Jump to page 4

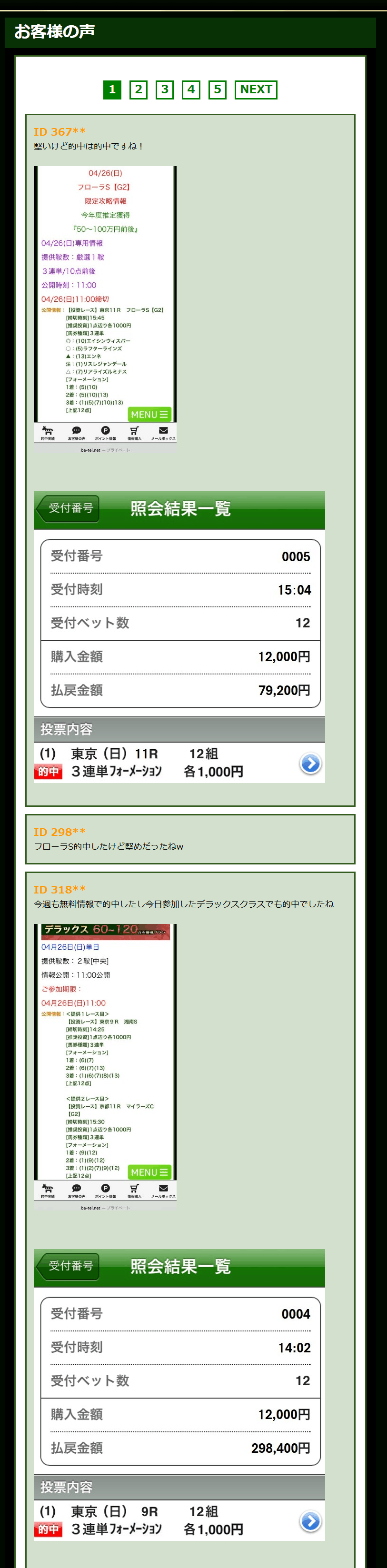click(191, 89)
